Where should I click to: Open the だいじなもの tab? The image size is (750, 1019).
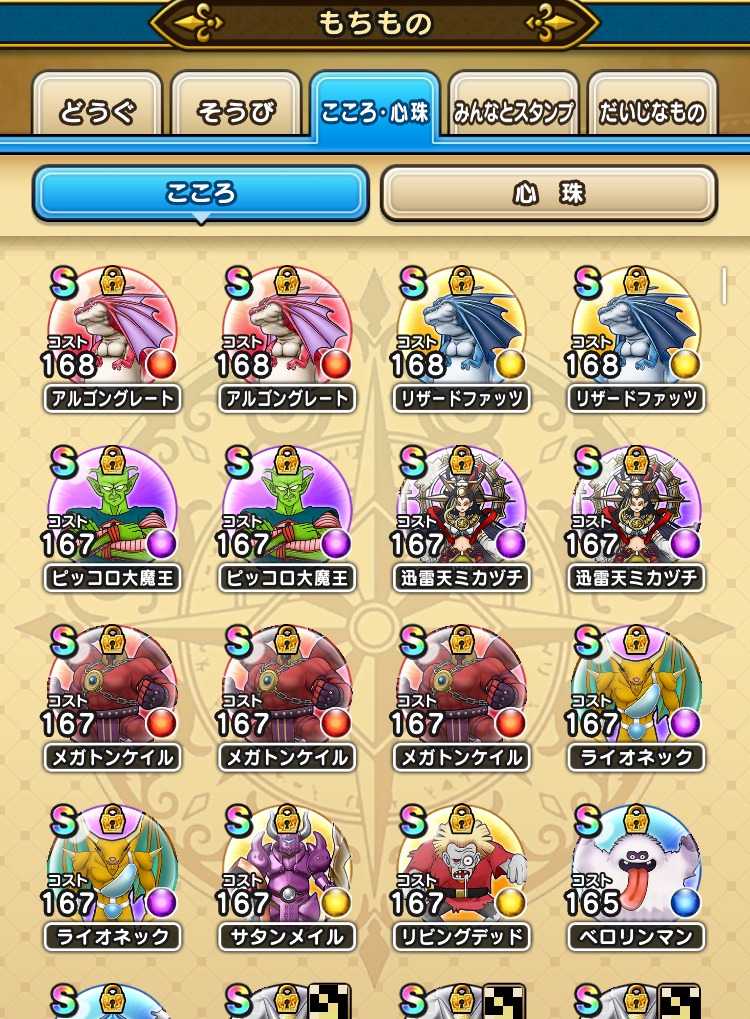click(652, 110)
